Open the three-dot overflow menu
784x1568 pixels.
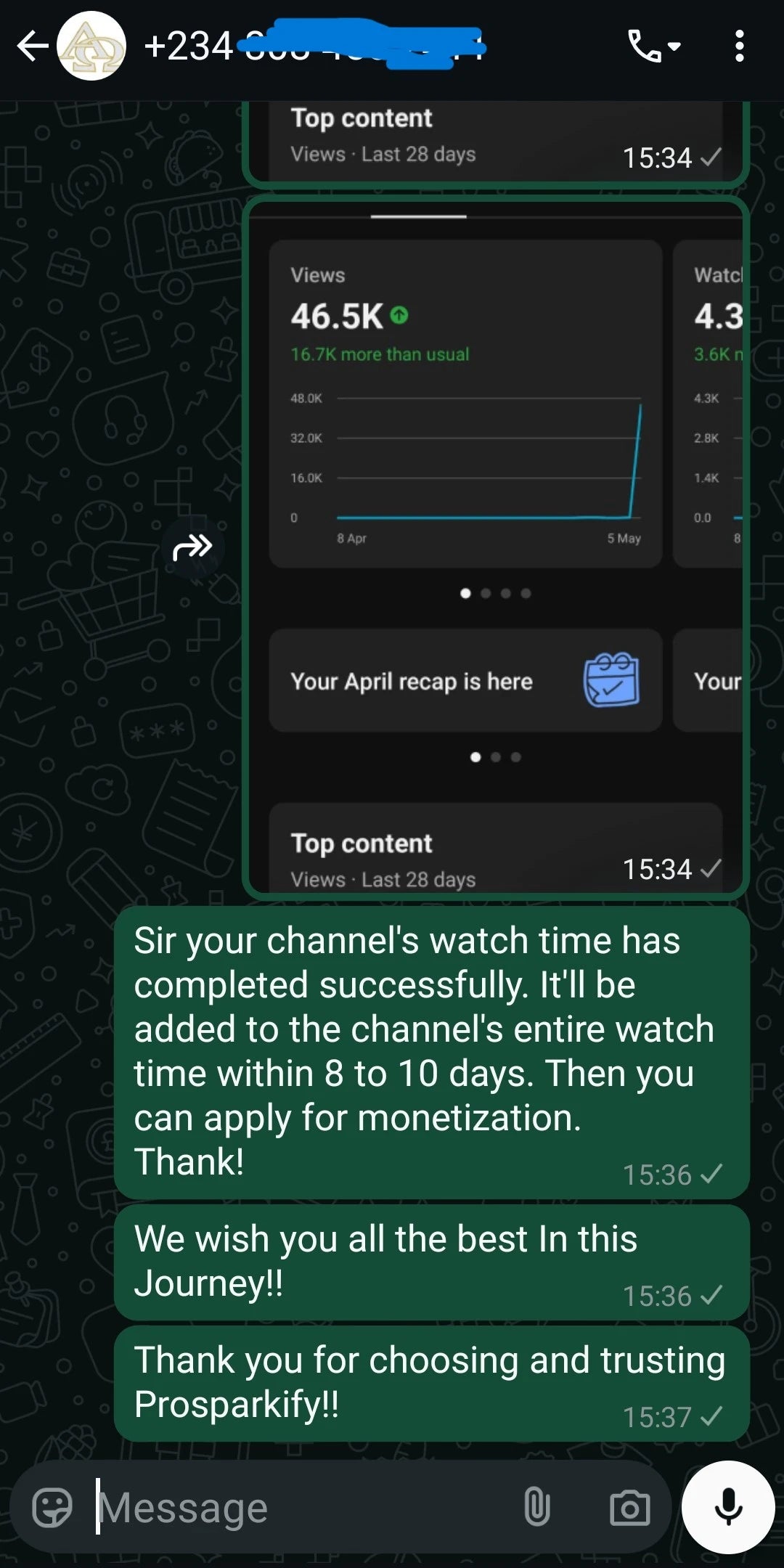738,46
